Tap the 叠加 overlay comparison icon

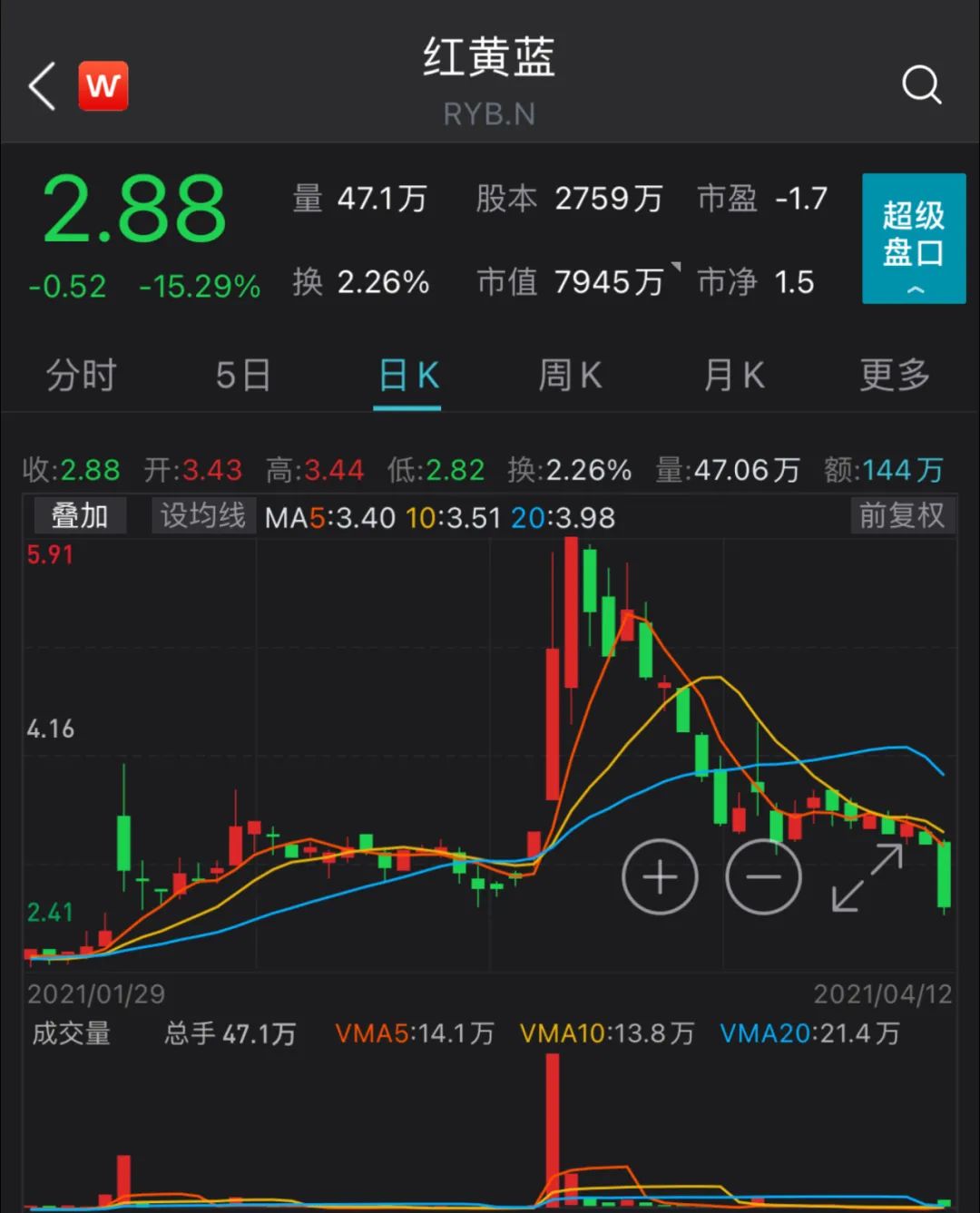pos(79,514)
